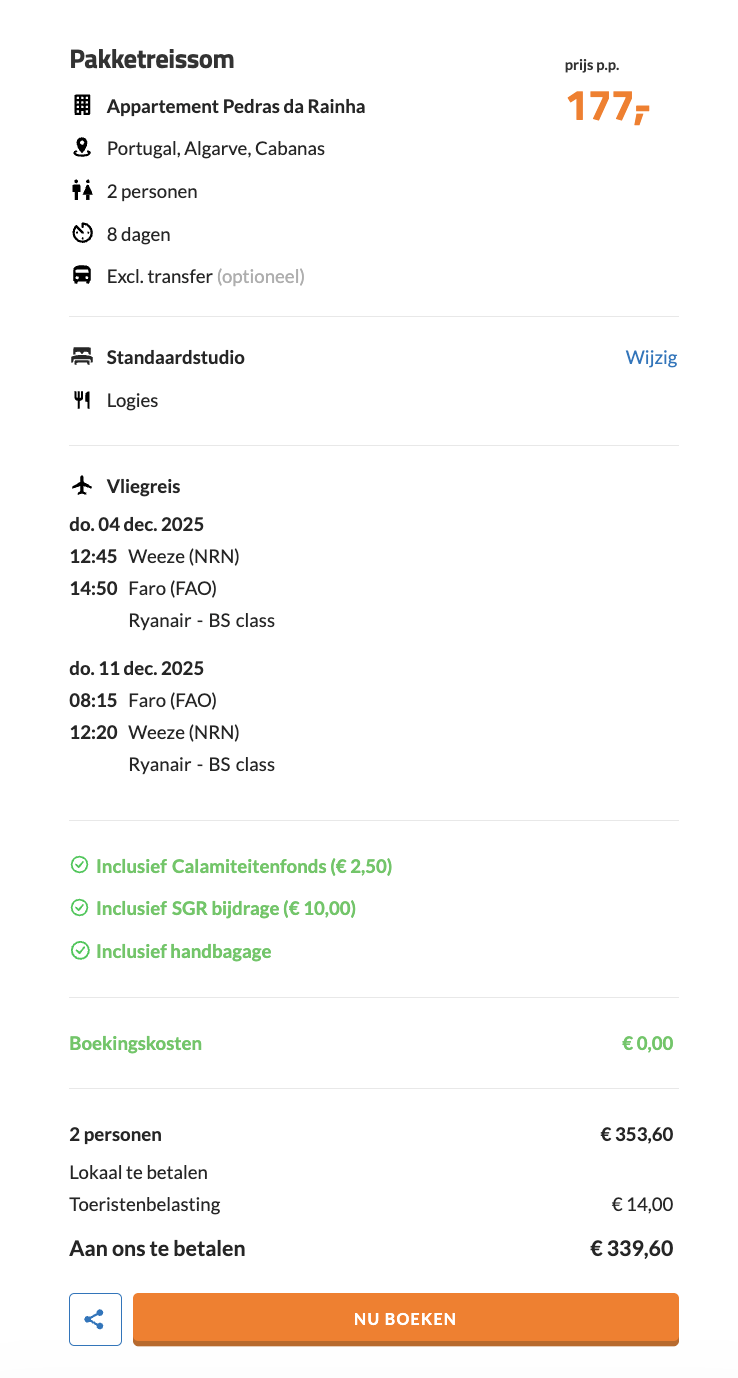Click the share icon near NU BOEKEN
Screen dimensions: 738x1378
(x=95, y=1318)
